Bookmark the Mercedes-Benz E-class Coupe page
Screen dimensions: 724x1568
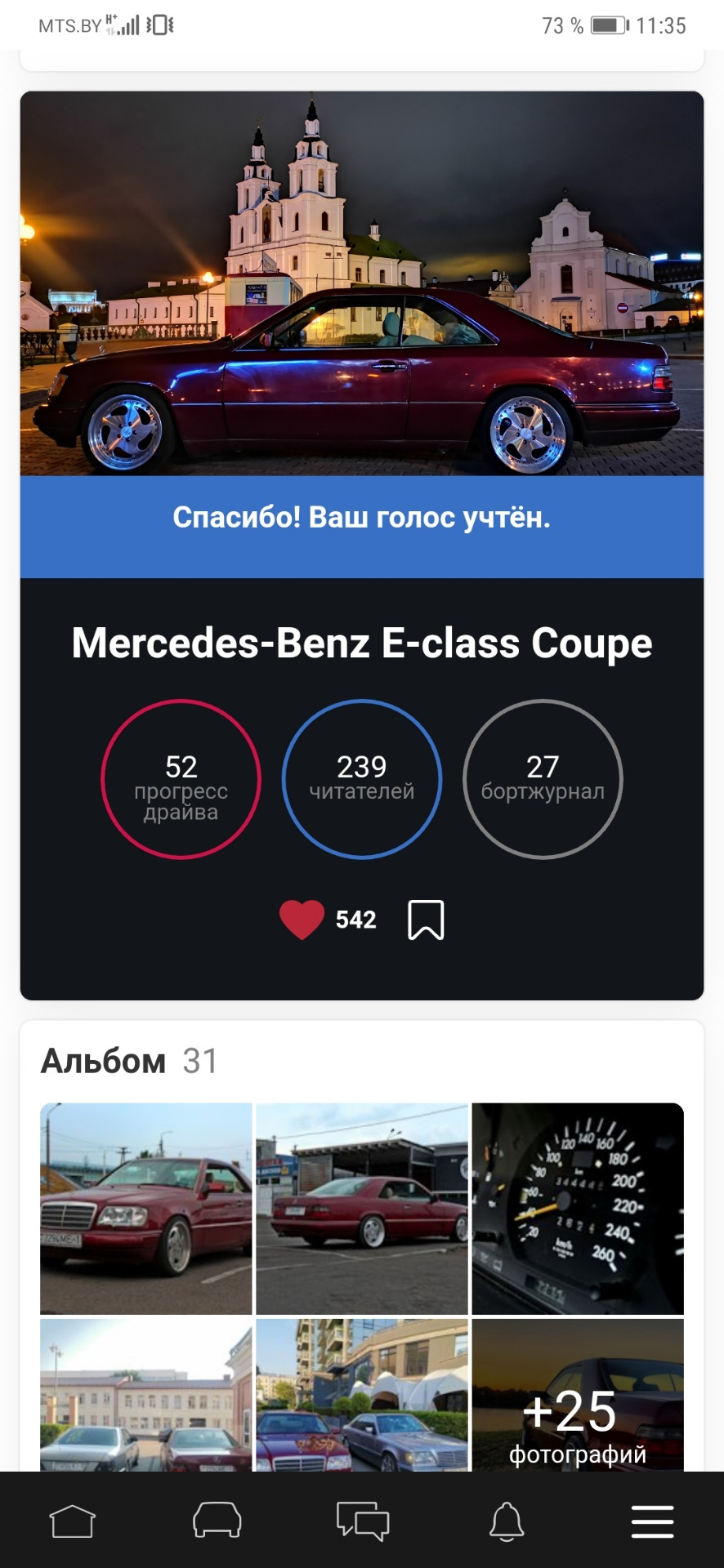click(427, 918)
